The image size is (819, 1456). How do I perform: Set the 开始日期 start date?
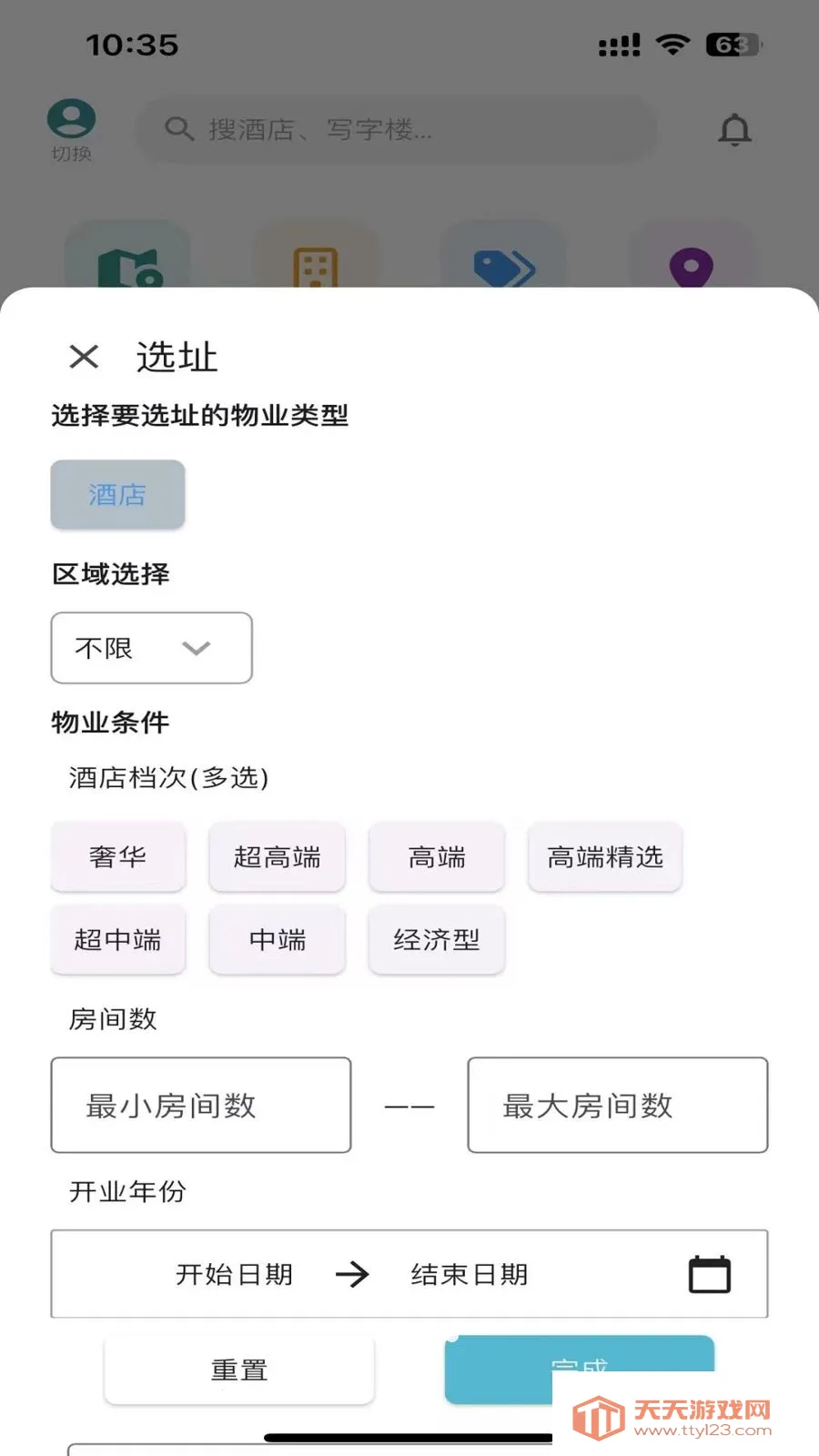(x=235, y=1274)
